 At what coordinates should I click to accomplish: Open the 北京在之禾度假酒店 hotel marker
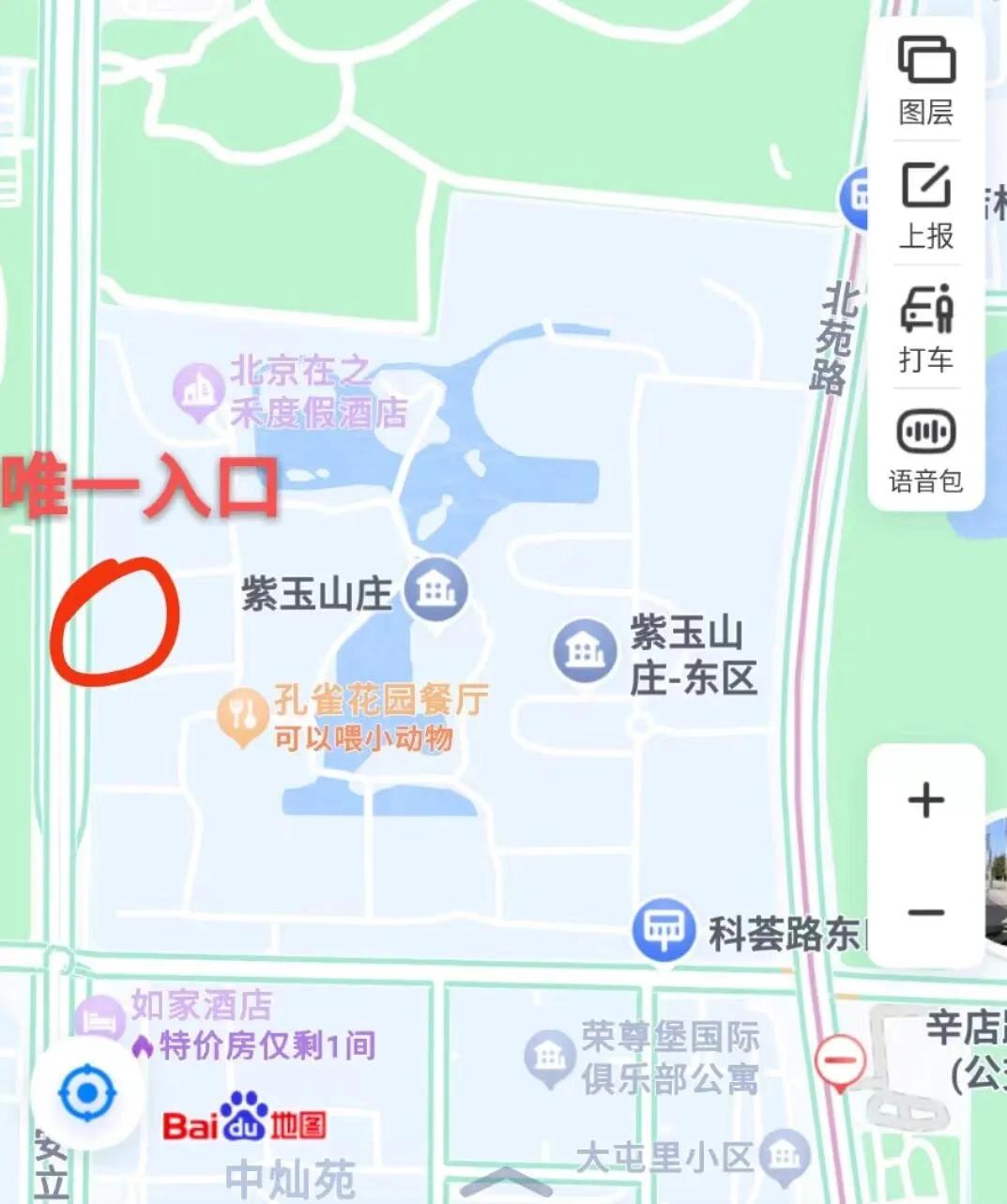pos(199,392)
